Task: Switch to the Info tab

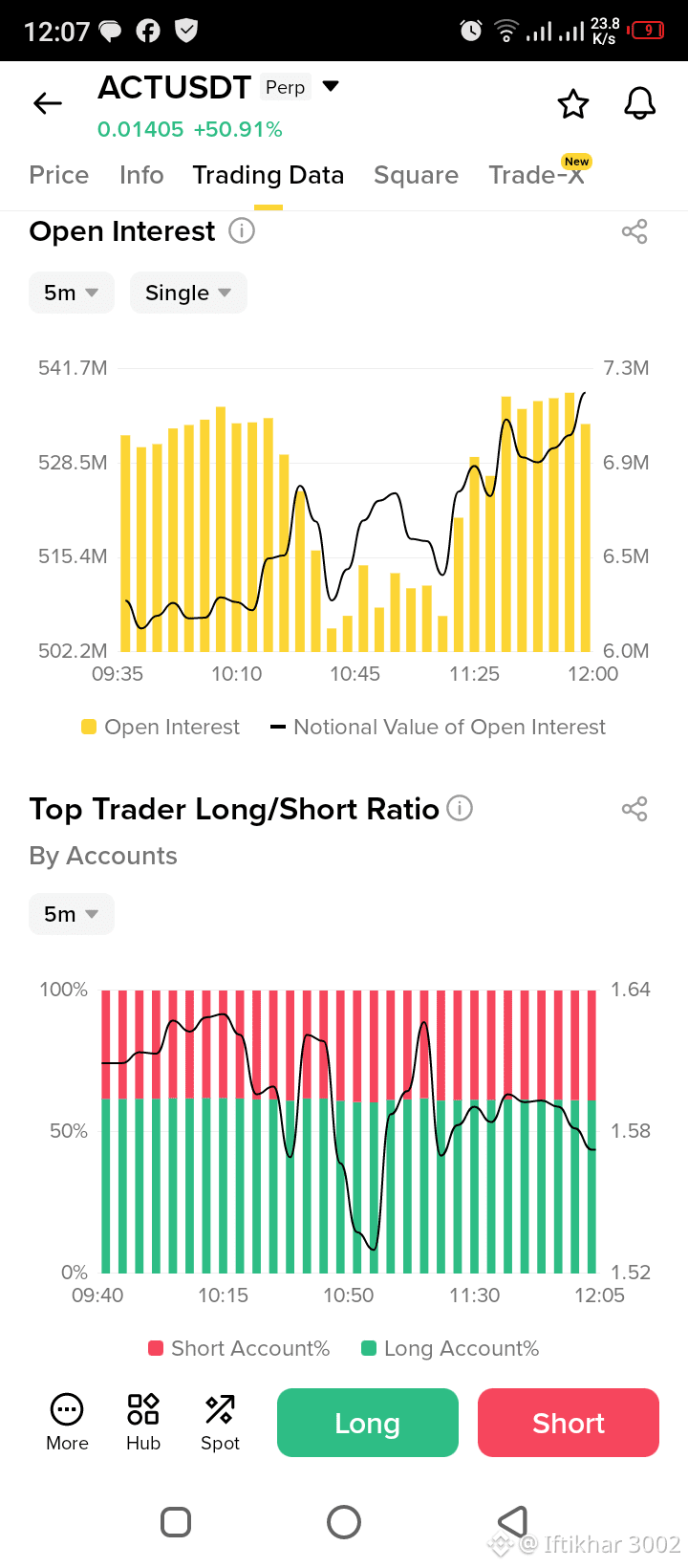Action: point(141,175)
